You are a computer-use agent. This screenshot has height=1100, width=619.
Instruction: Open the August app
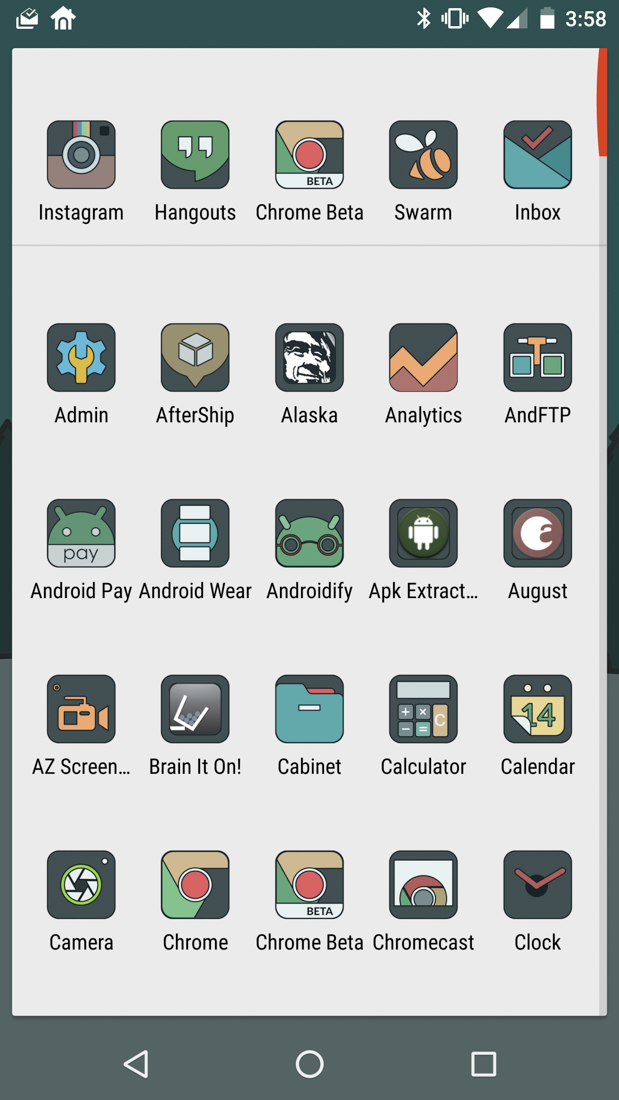537,534
